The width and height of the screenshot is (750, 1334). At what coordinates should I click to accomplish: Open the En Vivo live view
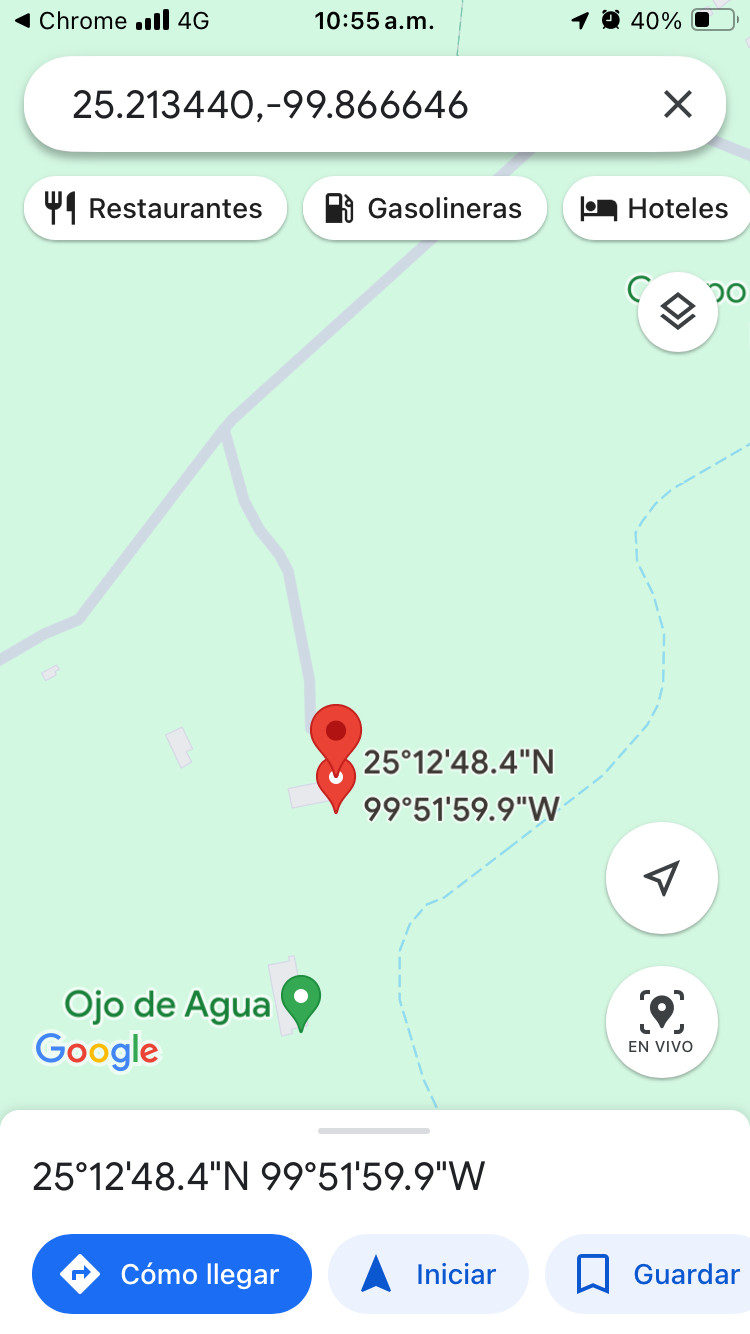[661, 1021]
